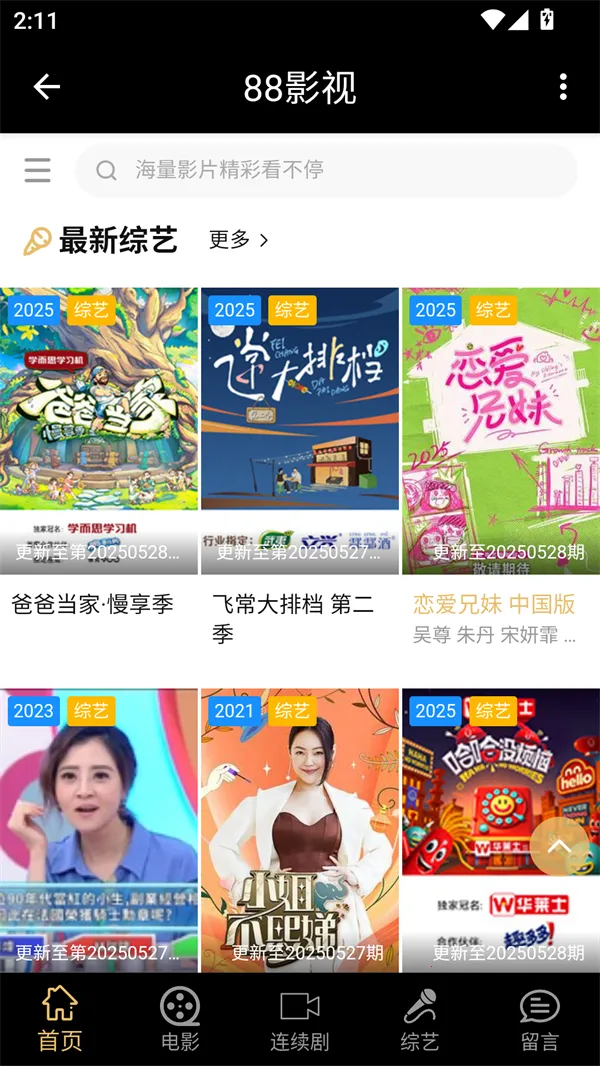Open the hamburger category menu

click(38, 170)
